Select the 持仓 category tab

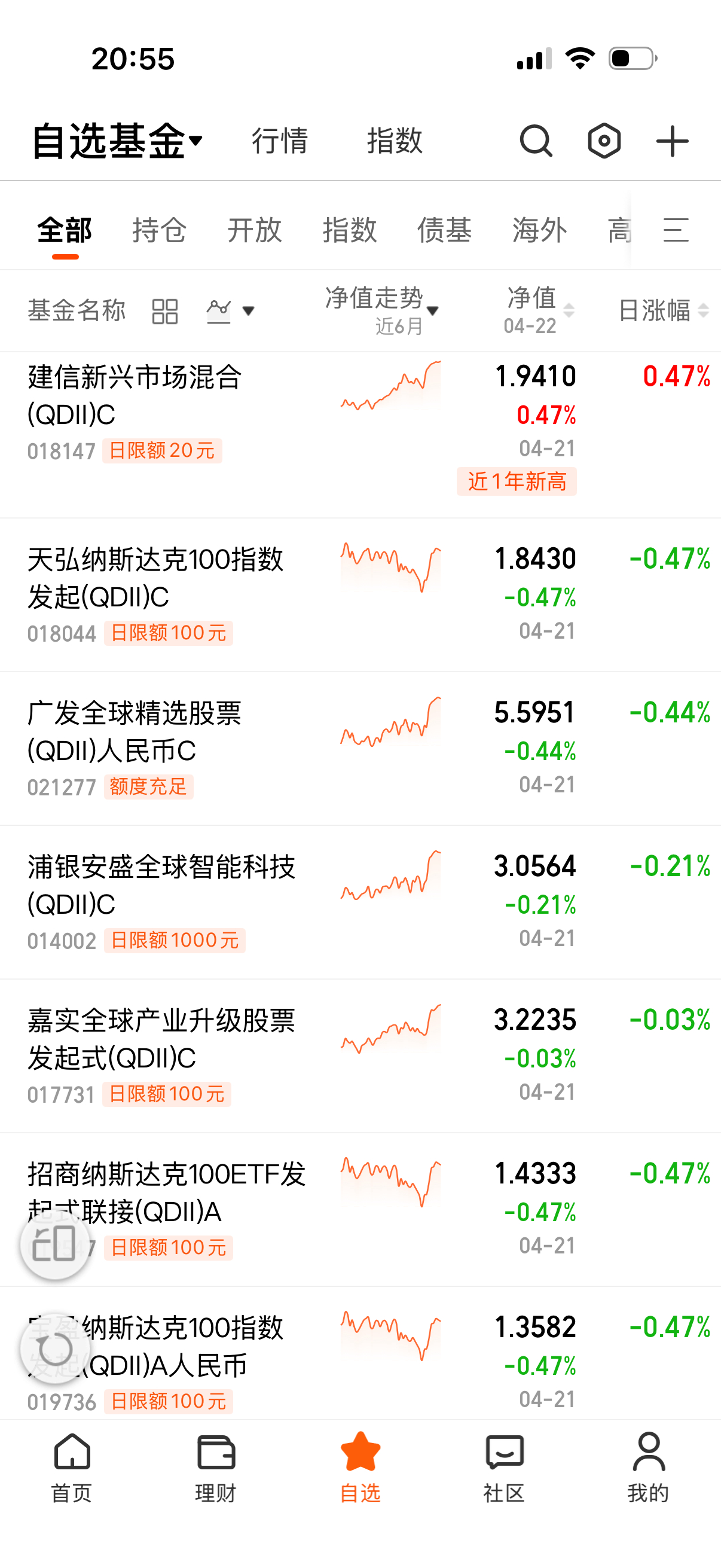(160, 230)
